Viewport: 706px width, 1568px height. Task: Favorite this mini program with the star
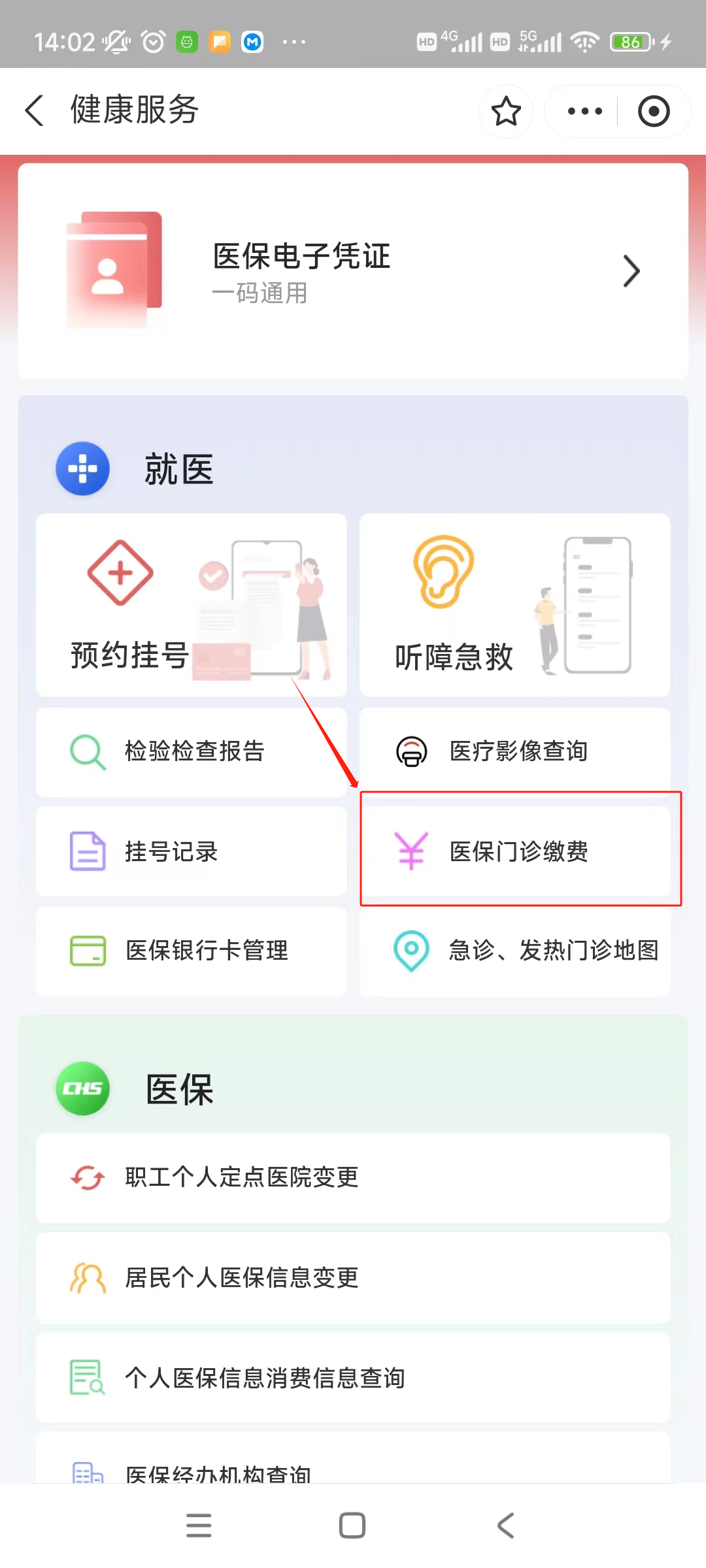[x=506, y=111]
